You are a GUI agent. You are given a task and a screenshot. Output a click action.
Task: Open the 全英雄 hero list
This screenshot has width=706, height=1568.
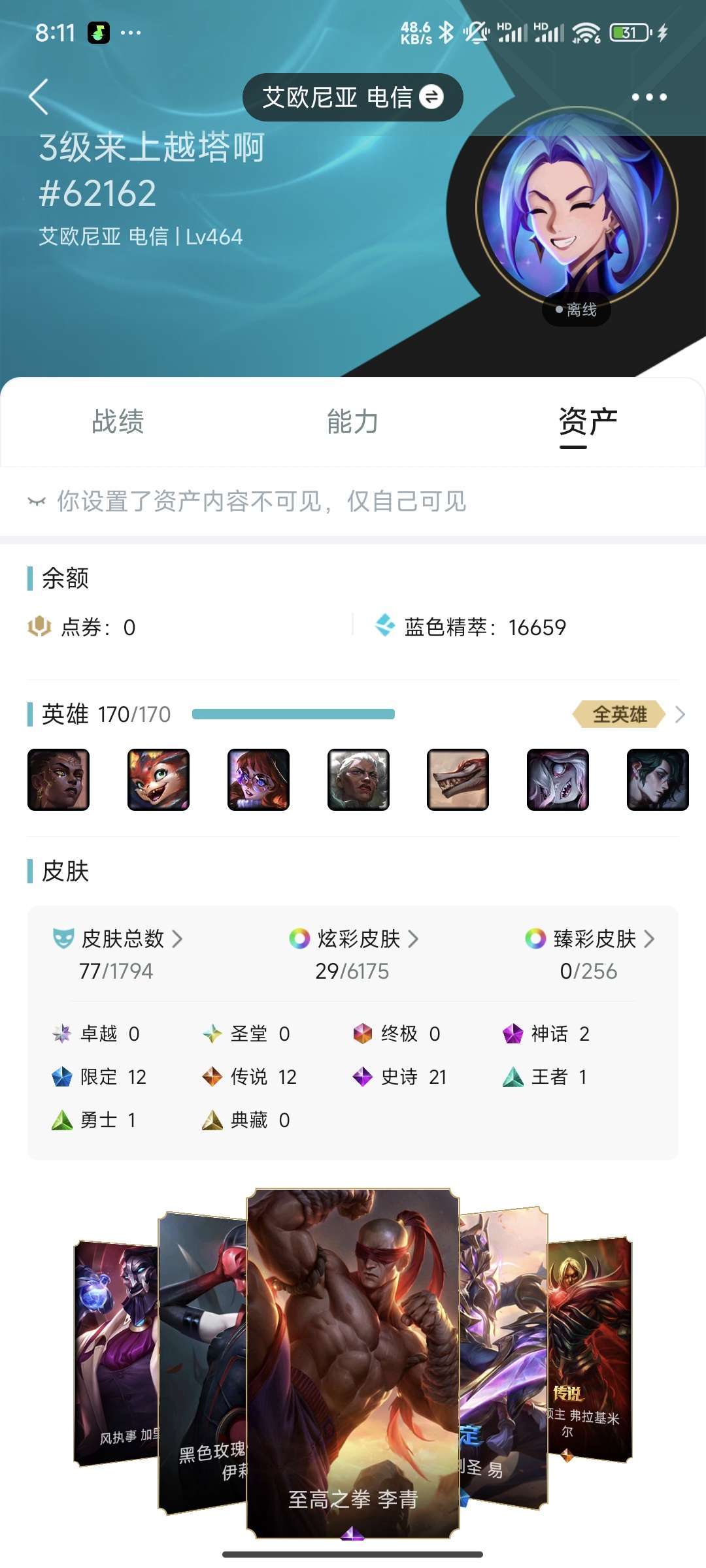628,714
